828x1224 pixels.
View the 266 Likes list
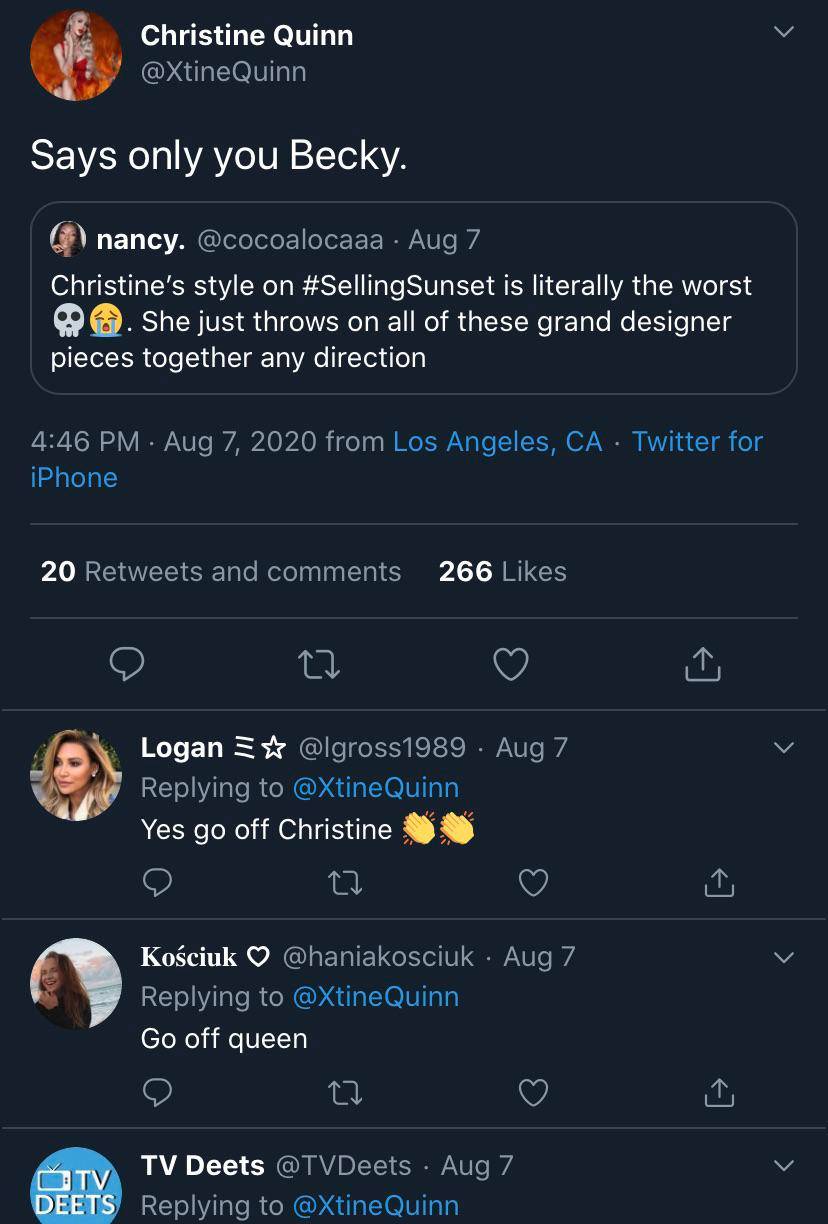coord(501,571)
